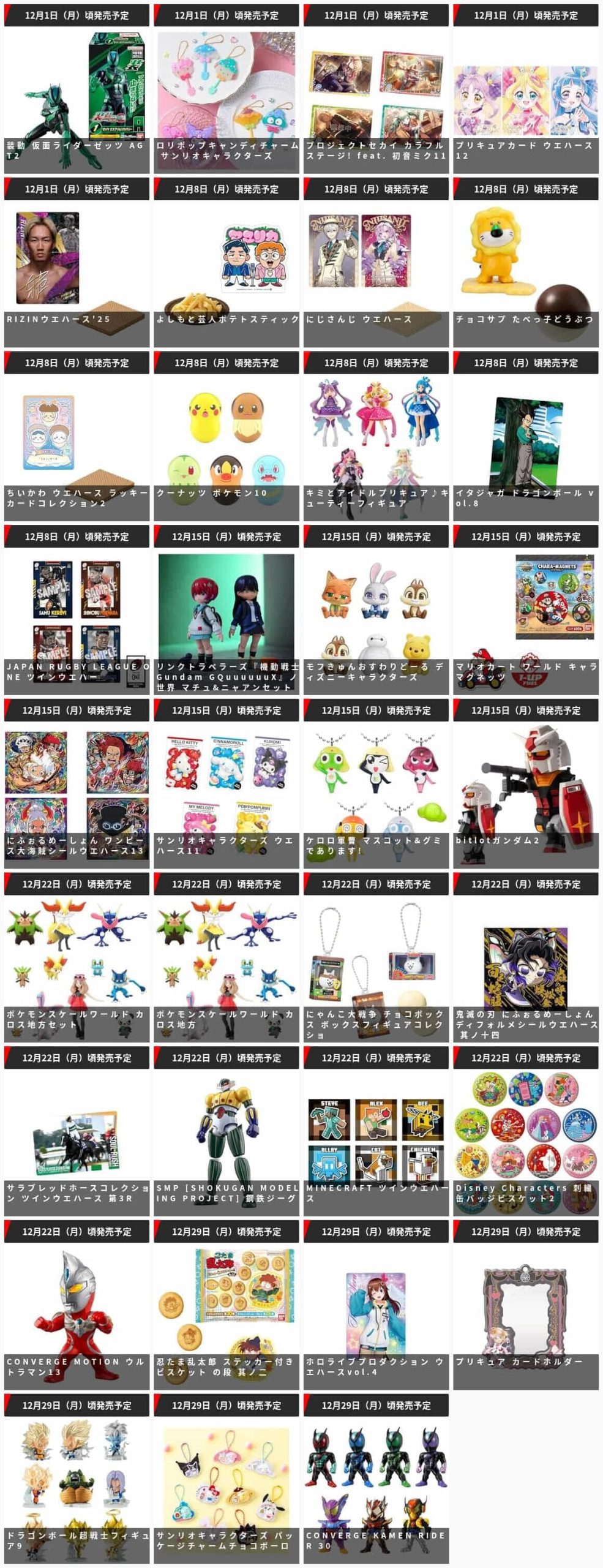Select the CONVERGE KAMEN RIDER 30 product

coord(376,1488)
